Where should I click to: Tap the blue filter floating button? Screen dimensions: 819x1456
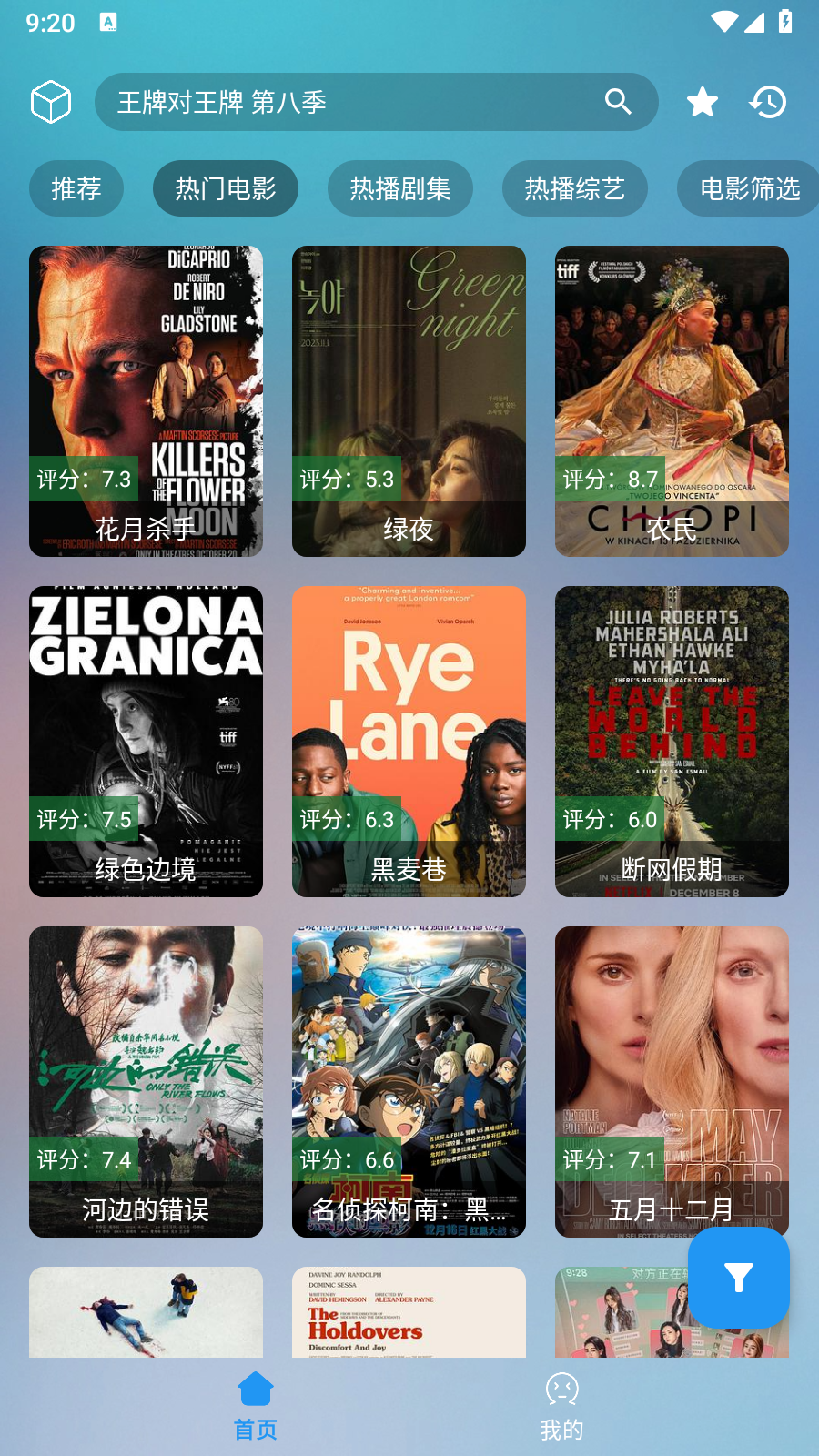tap(739, 1278)
